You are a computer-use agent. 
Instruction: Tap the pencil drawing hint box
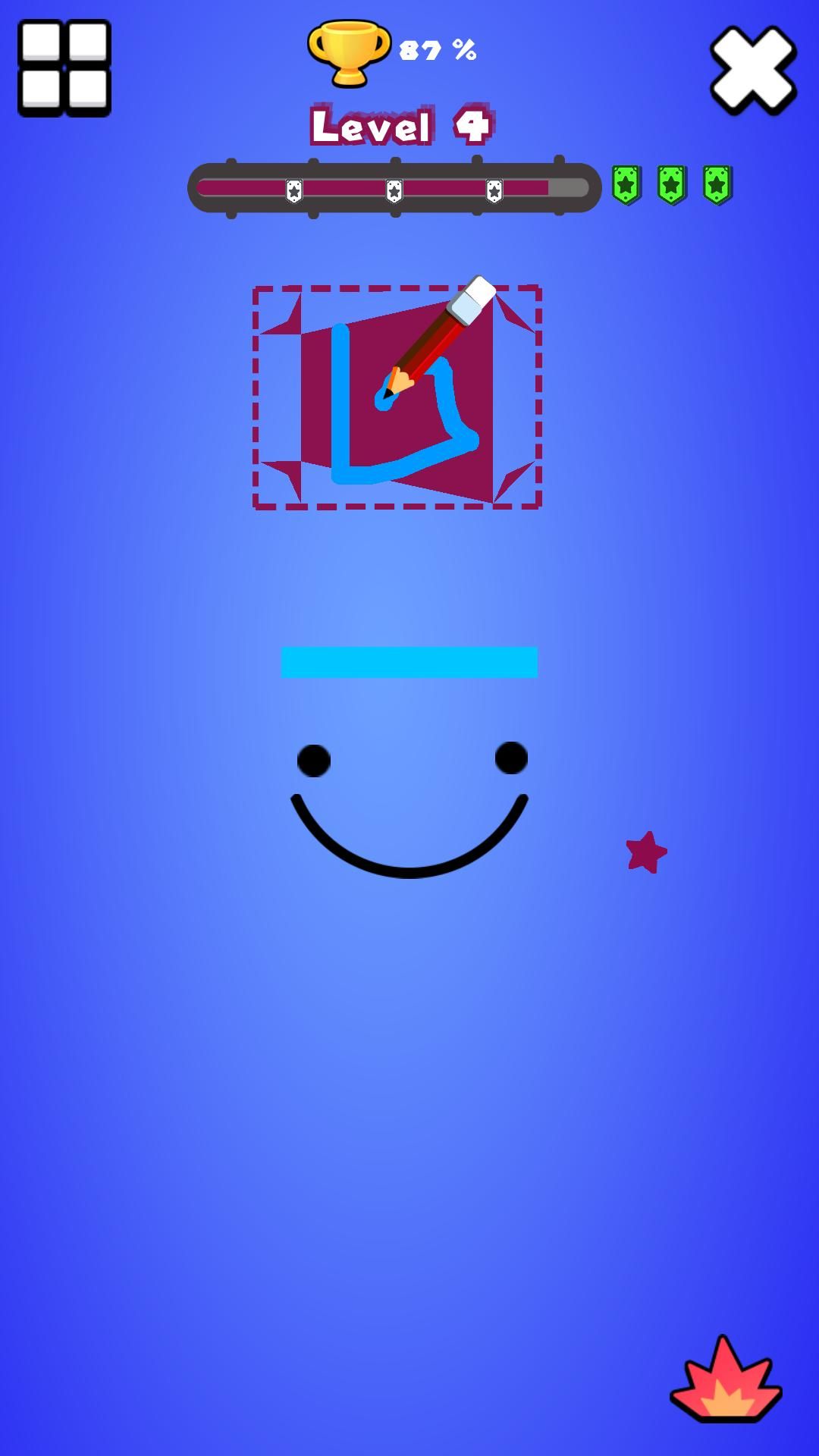397,397
